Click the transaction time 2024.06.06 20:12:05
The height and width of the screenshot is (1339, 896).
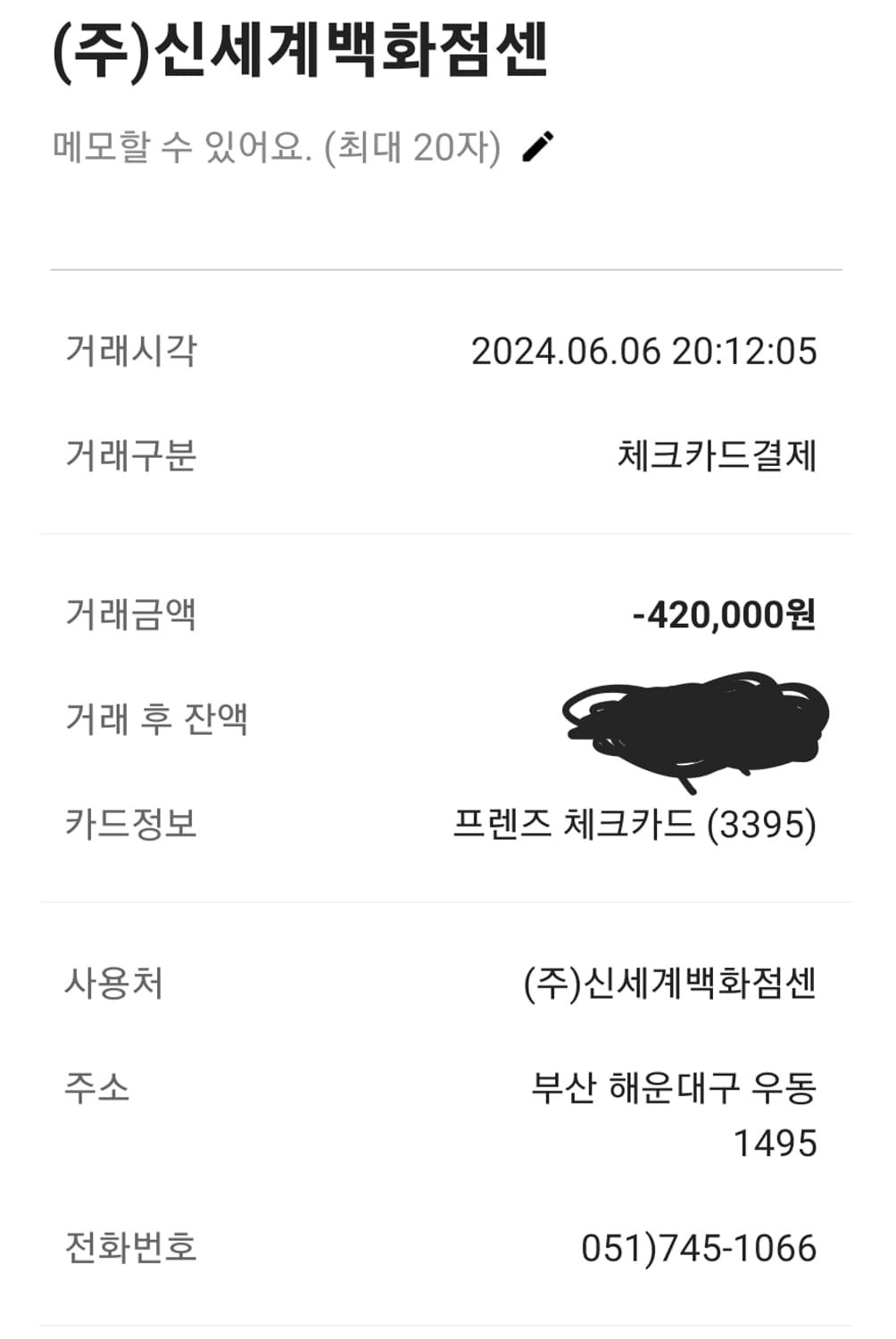(x=644, y=352)
